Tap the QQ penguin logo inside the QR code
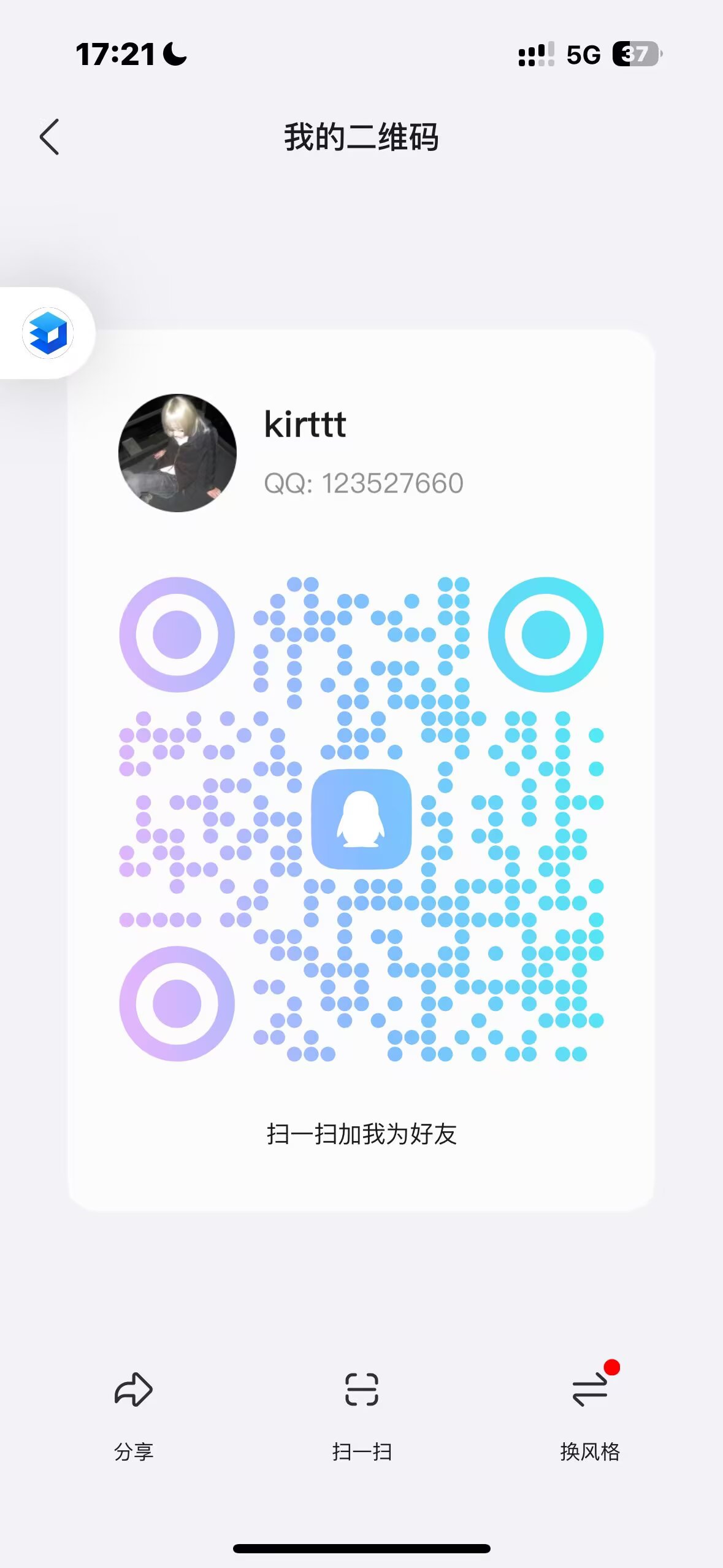This screenshot has width=723, height=1568. pos(361,819)
